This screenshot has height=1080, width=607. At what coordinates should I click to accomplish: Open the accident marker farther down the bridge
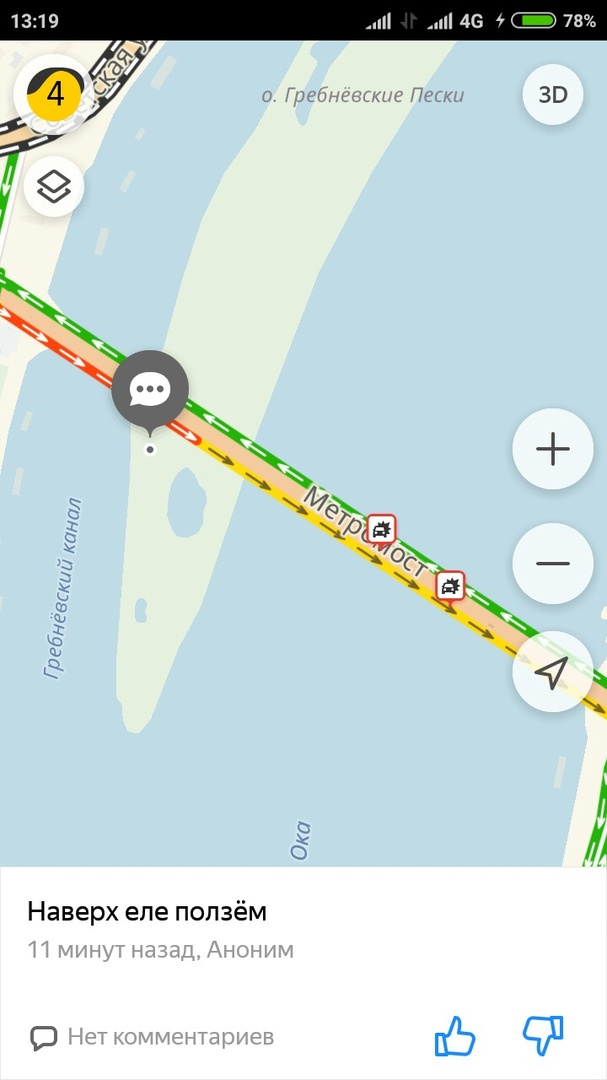[x=451, y=585]
